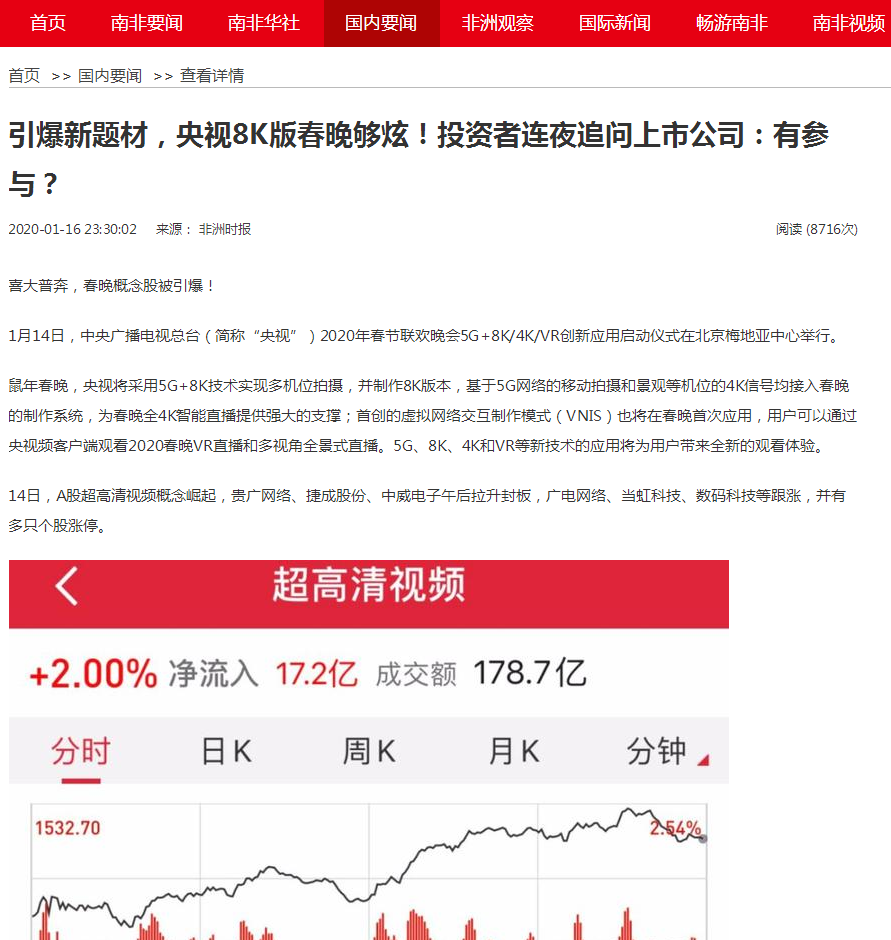Go to 首页 in the top navigation
The height and width of the screenshot is (940, 891).
[x=48, y=22]
